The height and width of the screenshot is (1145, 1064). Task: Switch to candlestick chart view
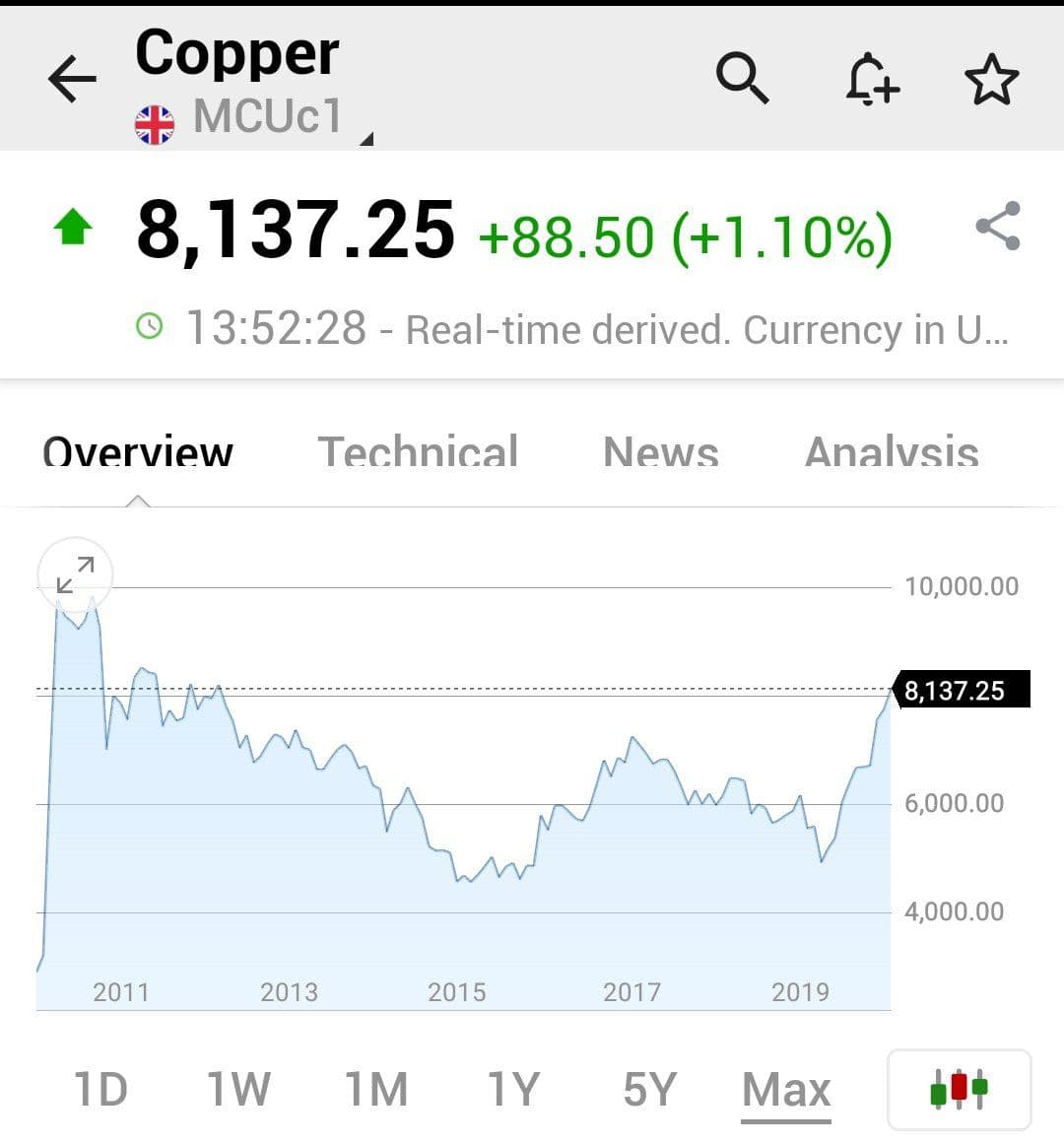(x=959, y=1089)
